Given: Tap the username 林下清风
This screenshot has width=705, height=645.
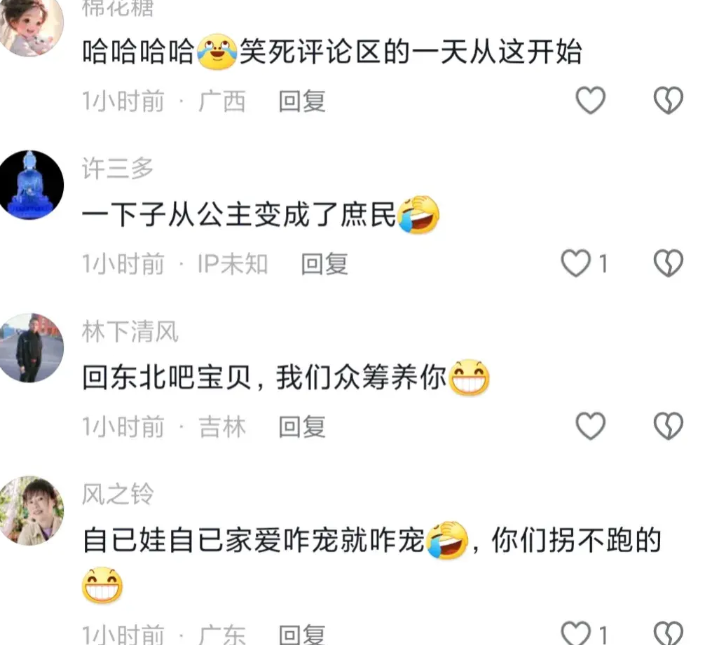Looking at the screenshot, I should coord(130,332).
